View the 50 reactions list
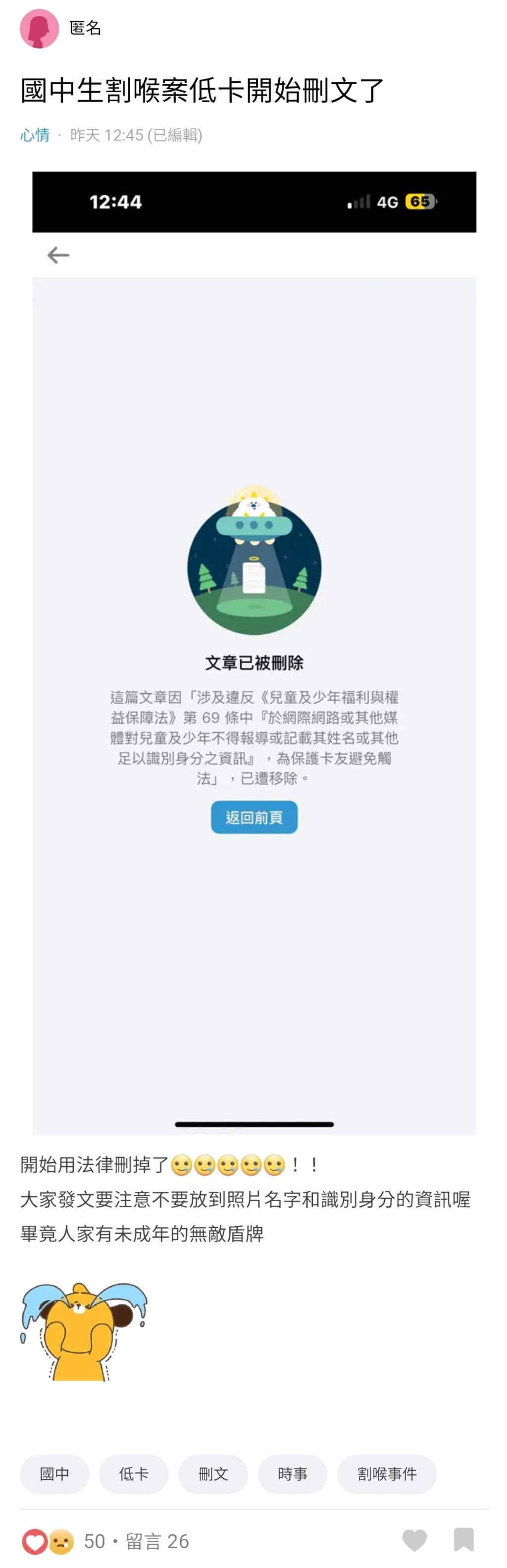Image resolution: width=507 pixels, height=1568 pixels. (94, 1541)
